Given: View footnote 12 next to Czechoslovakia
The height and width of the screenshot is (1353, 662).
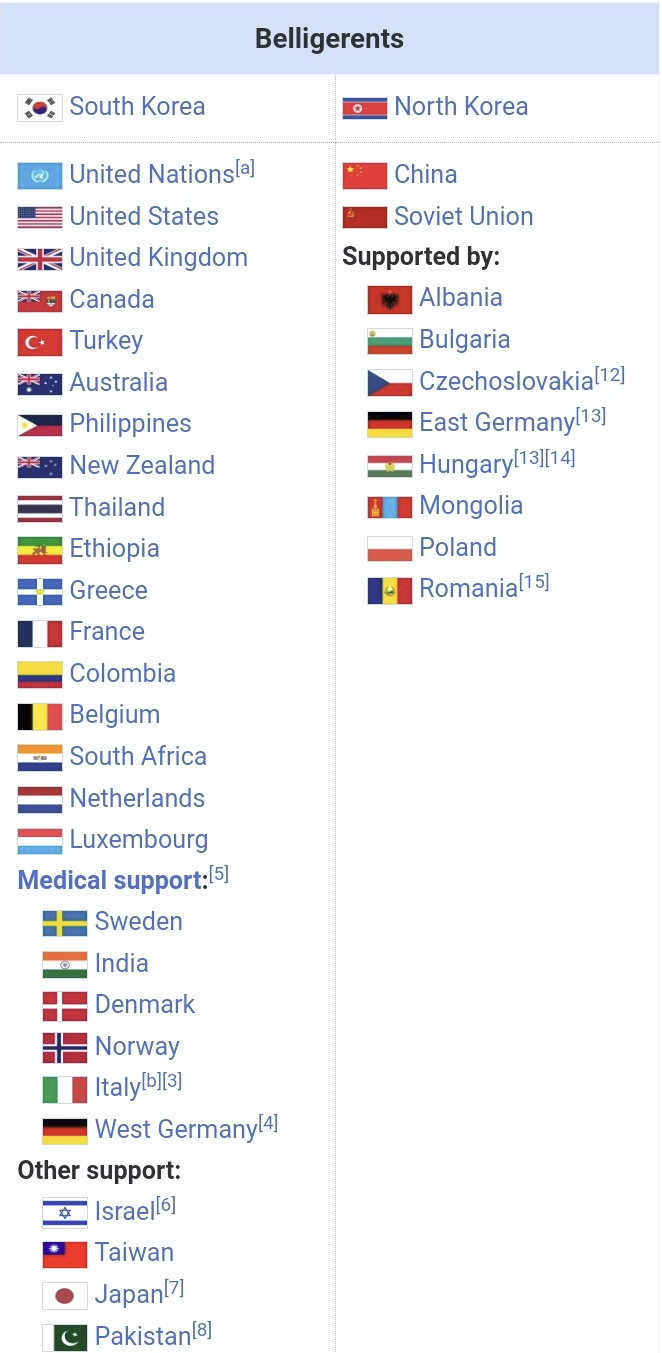Looking at the screenshot, I should [x=610, y=375].
